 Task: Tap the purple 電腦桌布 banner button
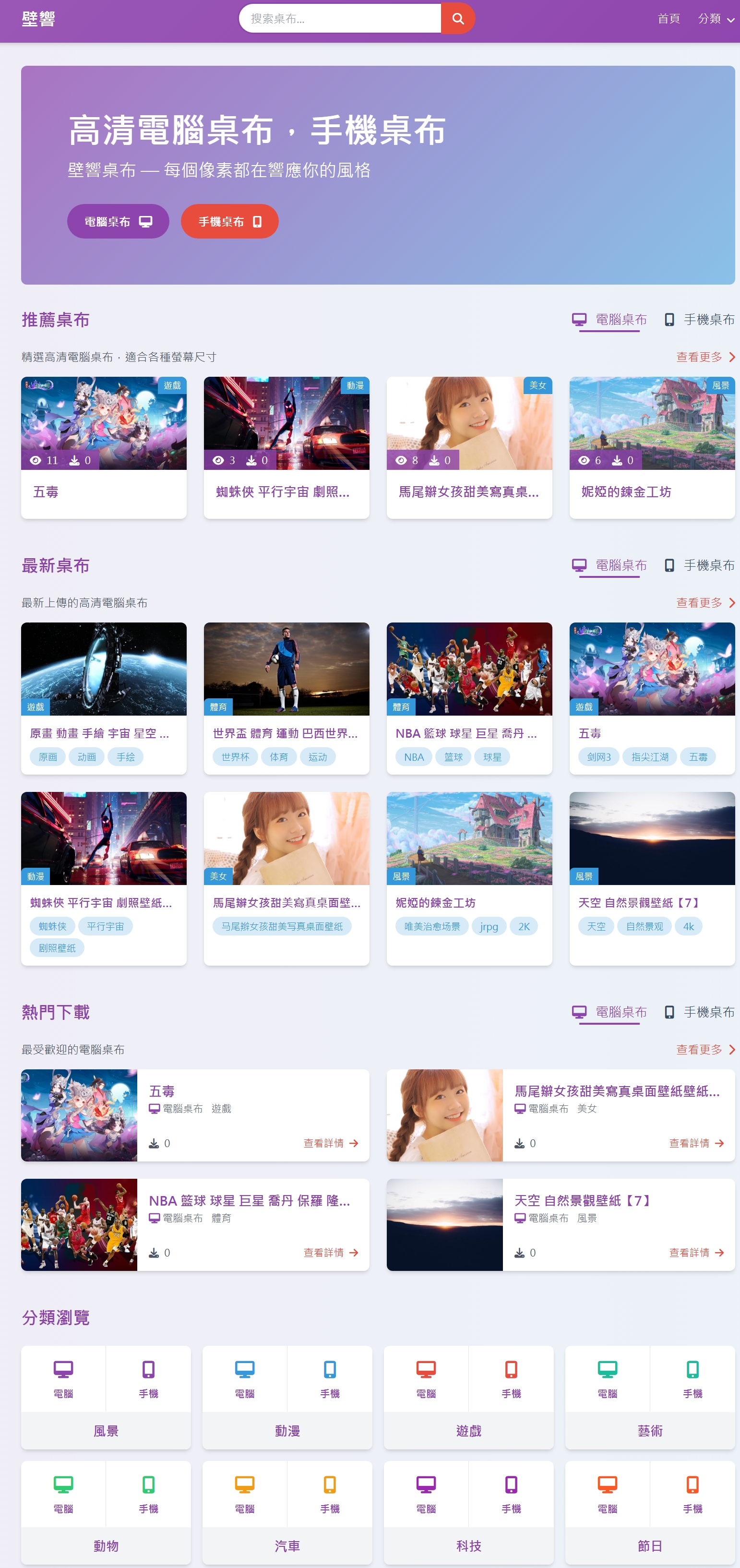coord(118,222)
